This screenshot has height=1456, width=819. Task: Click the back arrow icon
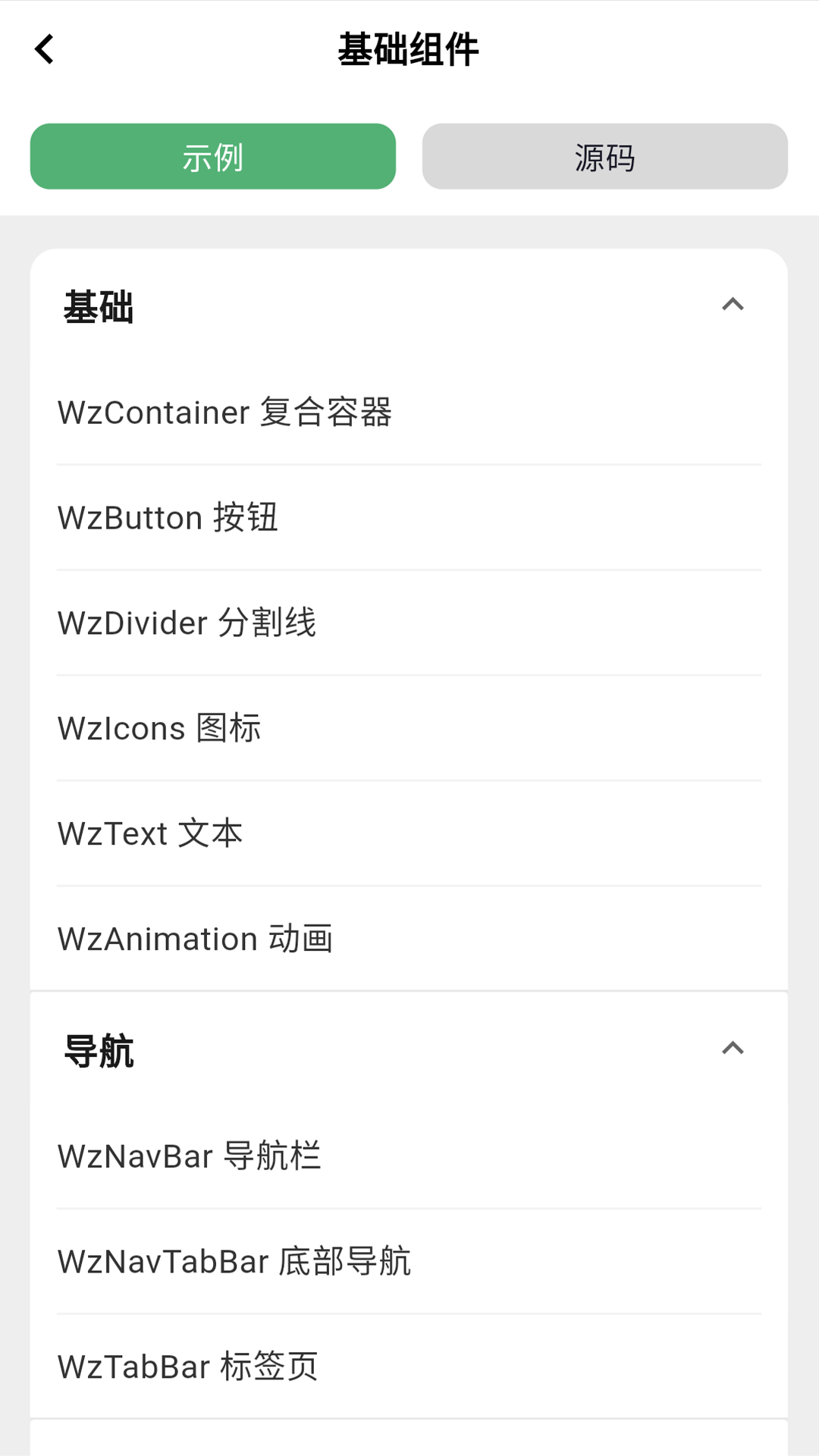[x=45, y=48]
